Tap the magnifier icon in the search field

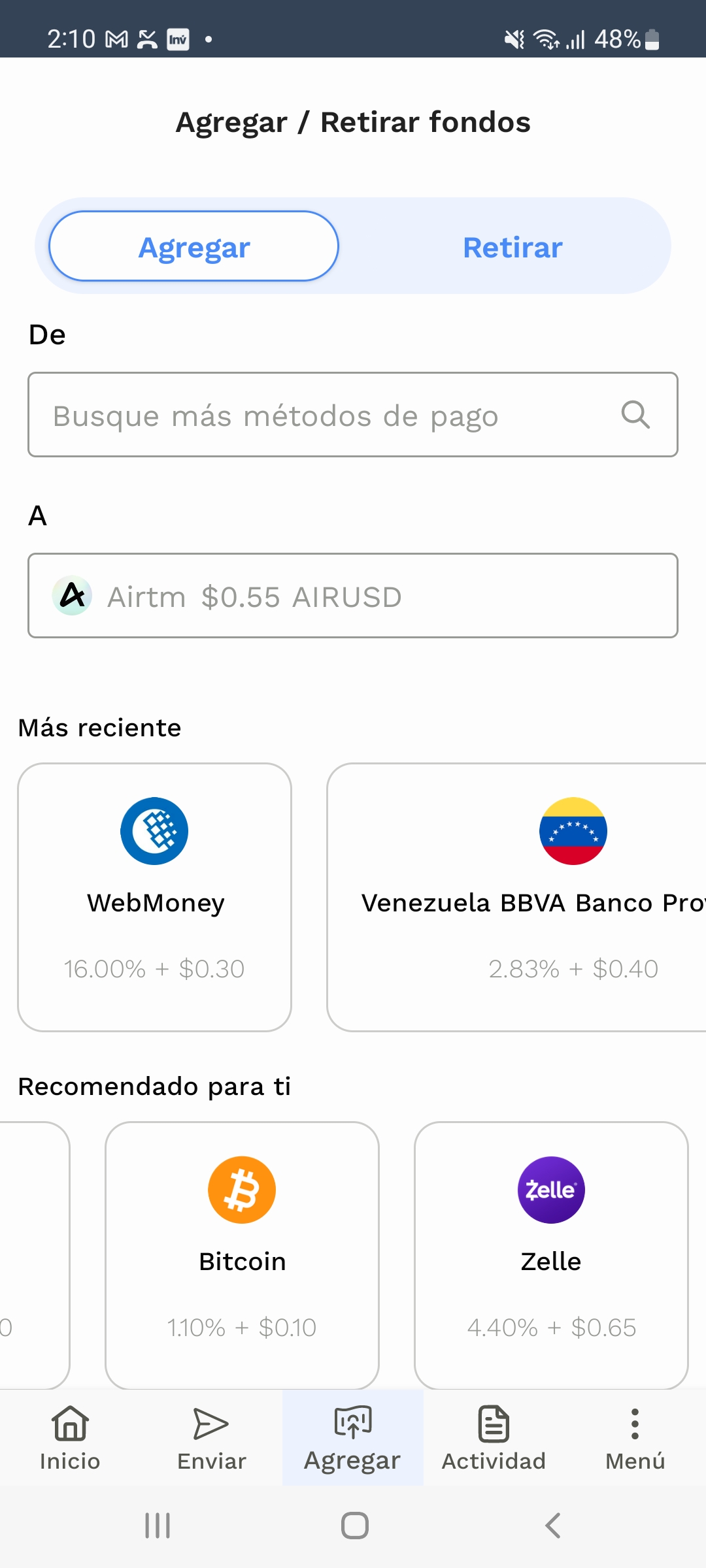click(635, 415)
